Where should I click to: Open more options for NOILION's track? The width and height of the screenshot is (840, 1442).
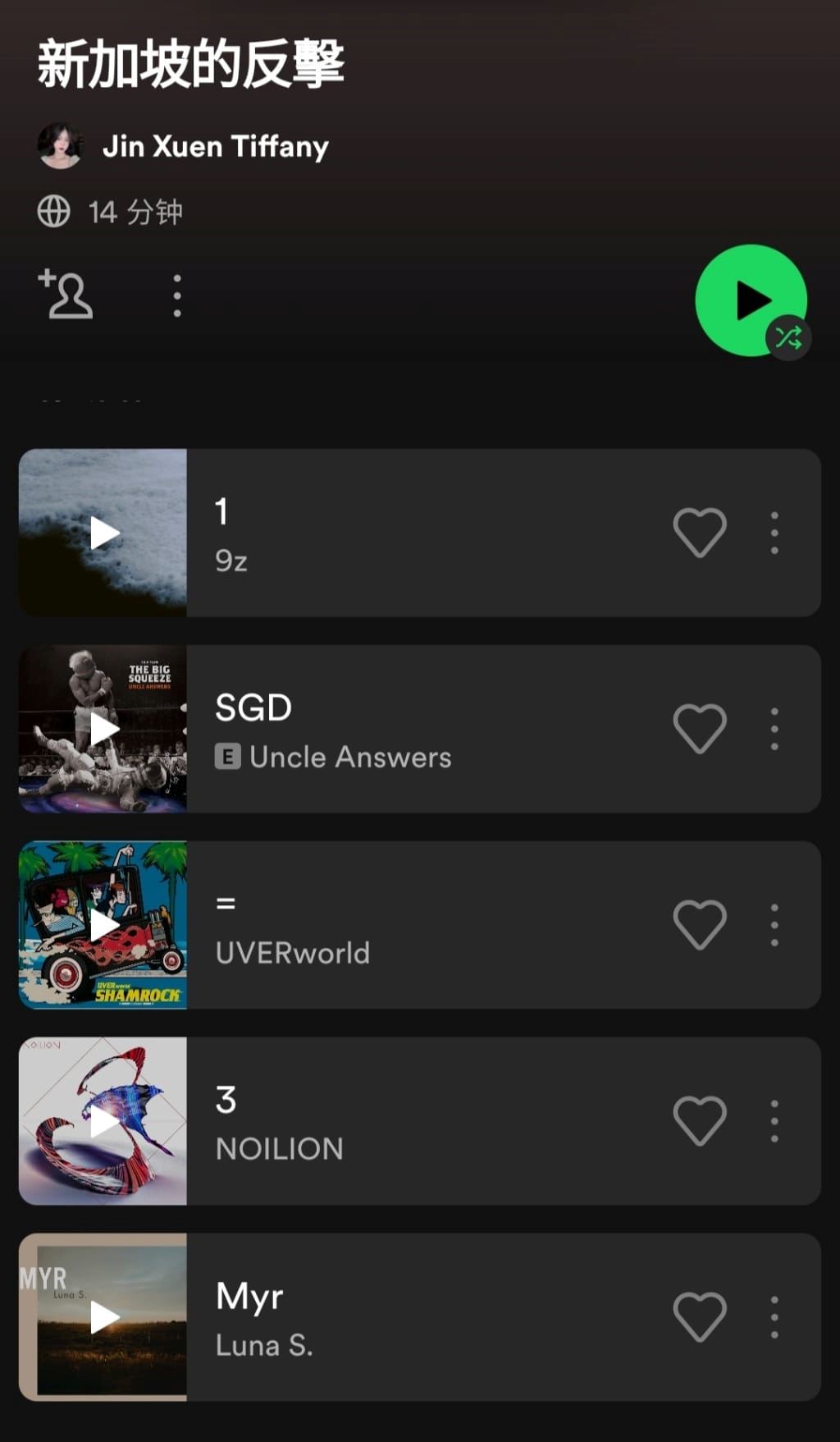[774, 1121]
